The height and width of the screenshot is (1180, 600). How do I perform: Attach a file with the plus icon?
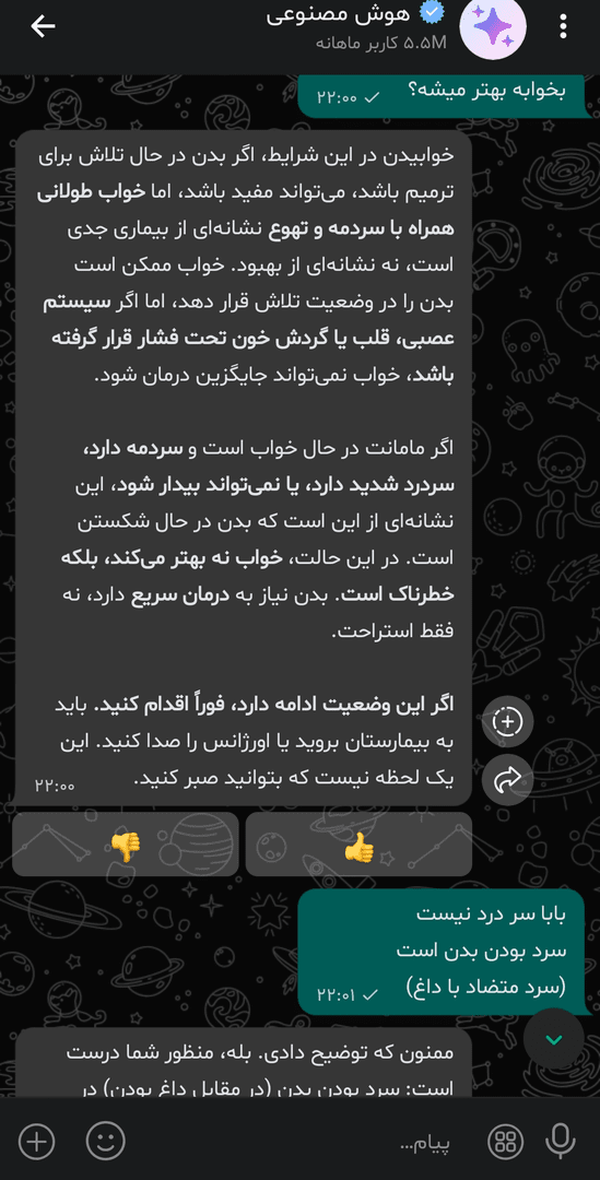[36, 1142]
